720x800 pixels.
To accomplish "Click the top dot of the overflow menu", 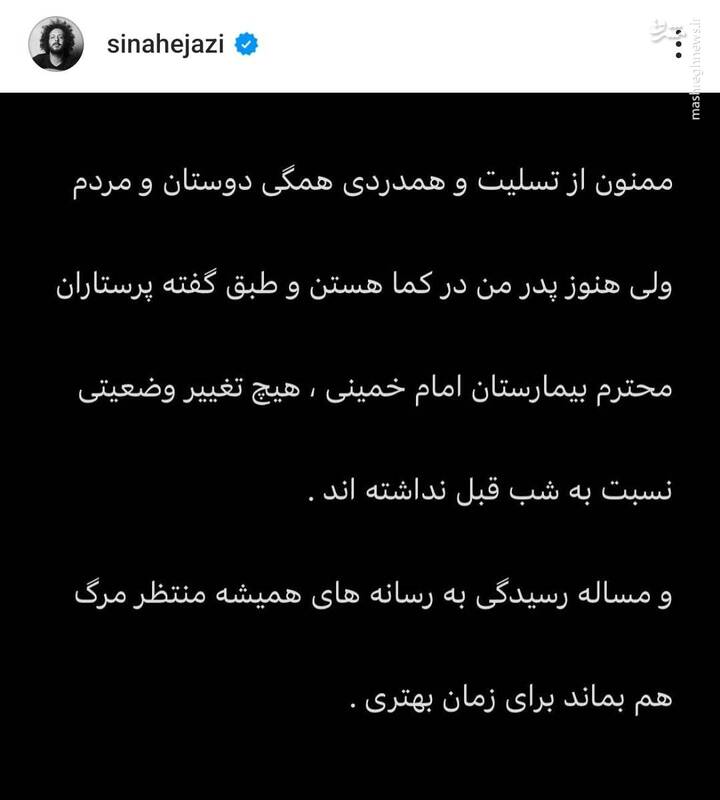I will coord(678,32).
